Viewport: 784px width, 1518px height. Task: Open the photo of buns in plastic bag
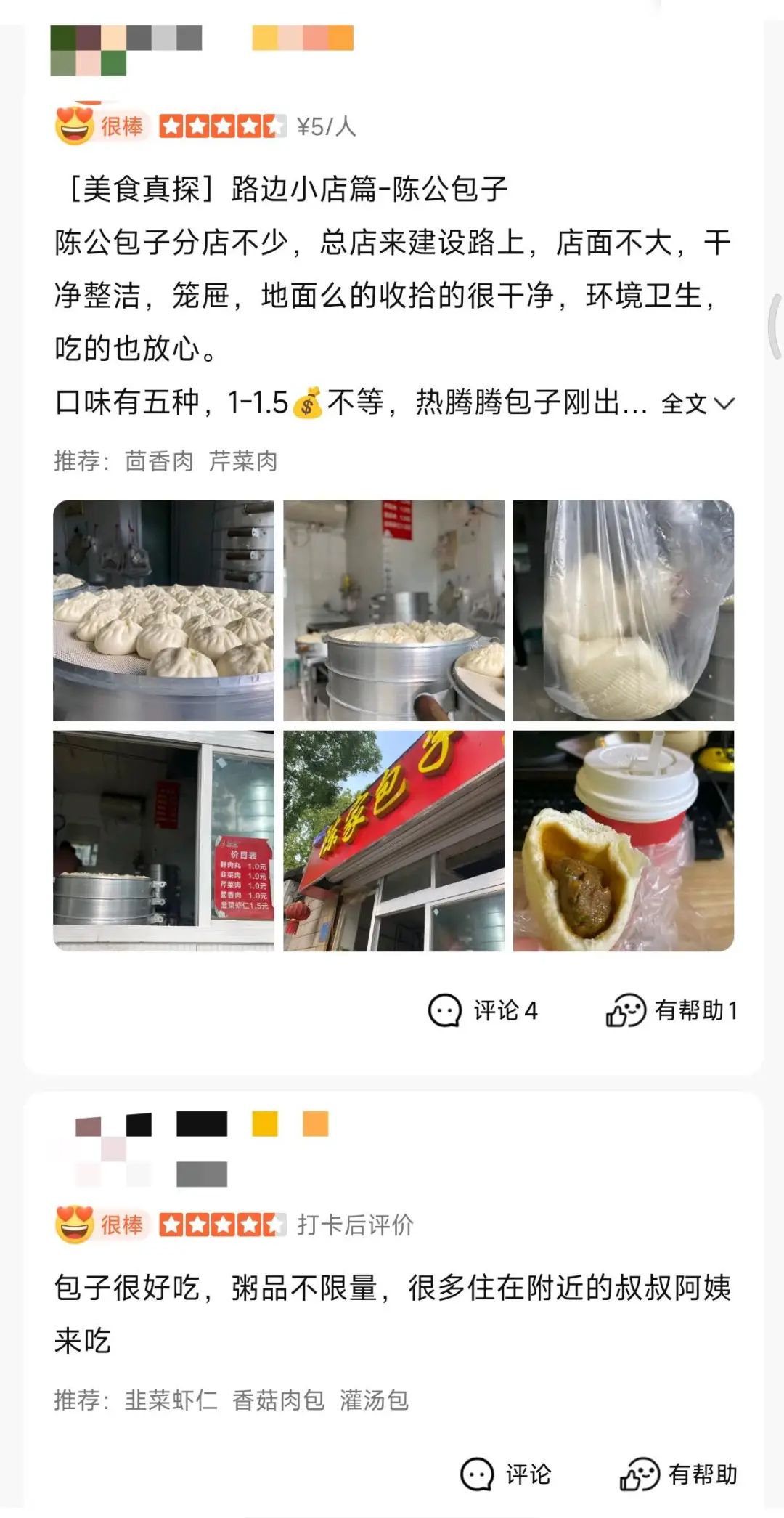(623, 610)
